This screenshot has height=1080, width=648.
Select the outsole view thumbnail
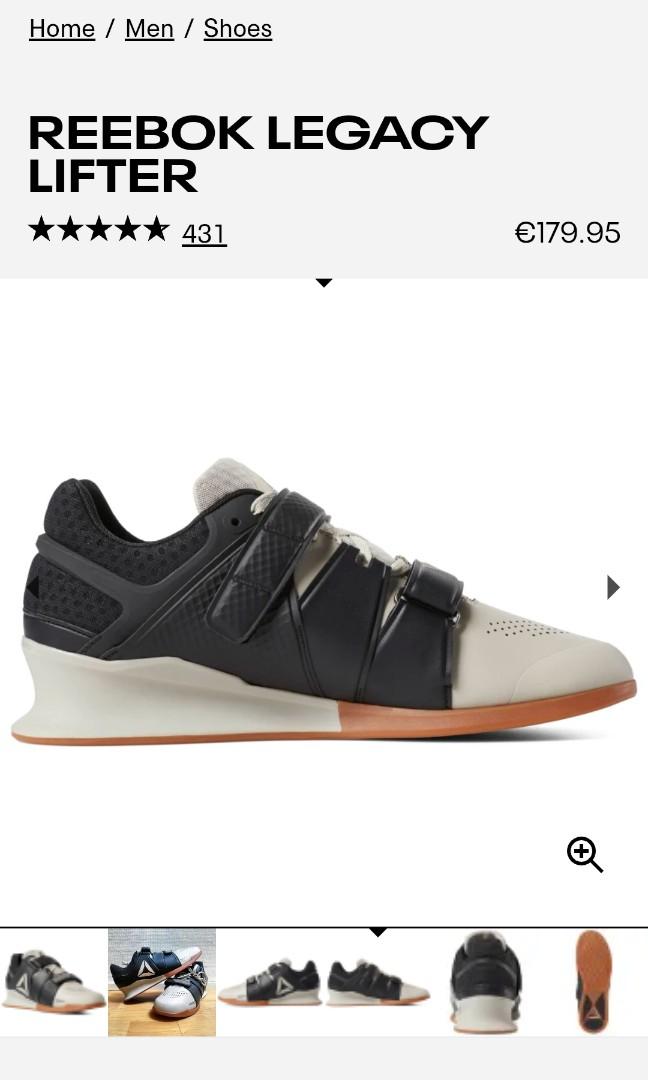click(594, 982)
